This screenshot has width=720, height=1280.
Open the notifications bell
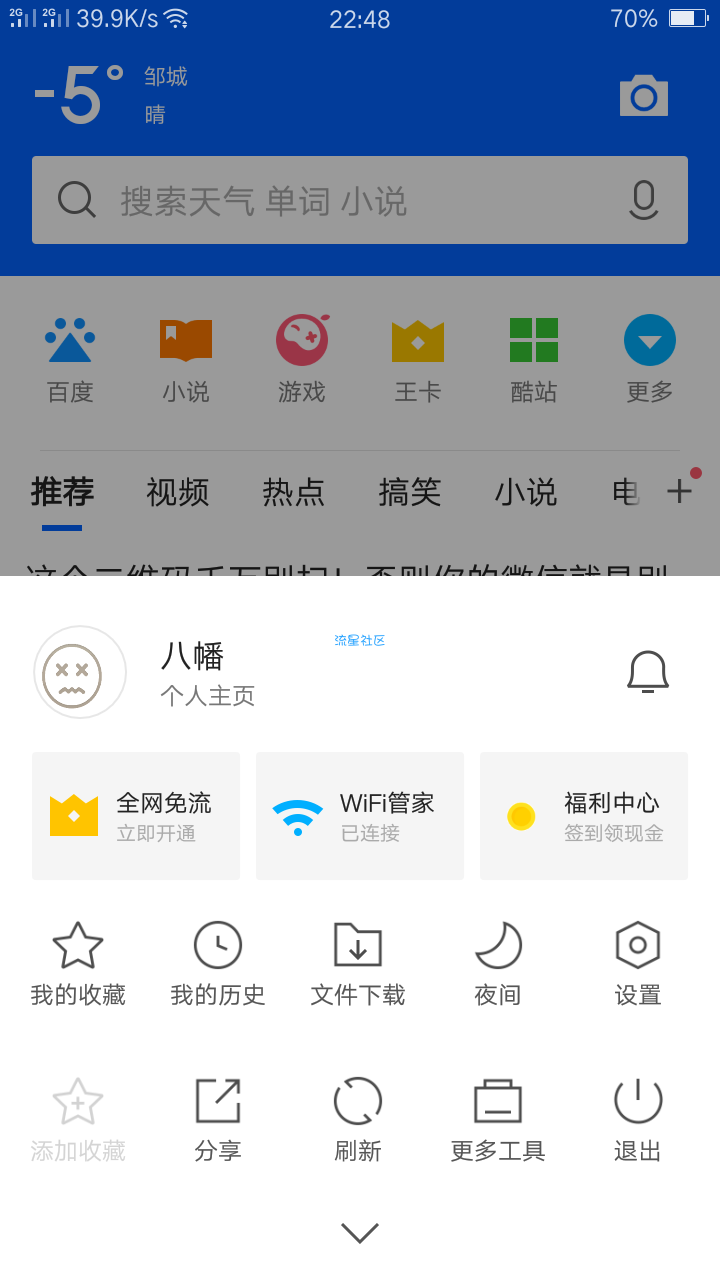tap(648, 671)
